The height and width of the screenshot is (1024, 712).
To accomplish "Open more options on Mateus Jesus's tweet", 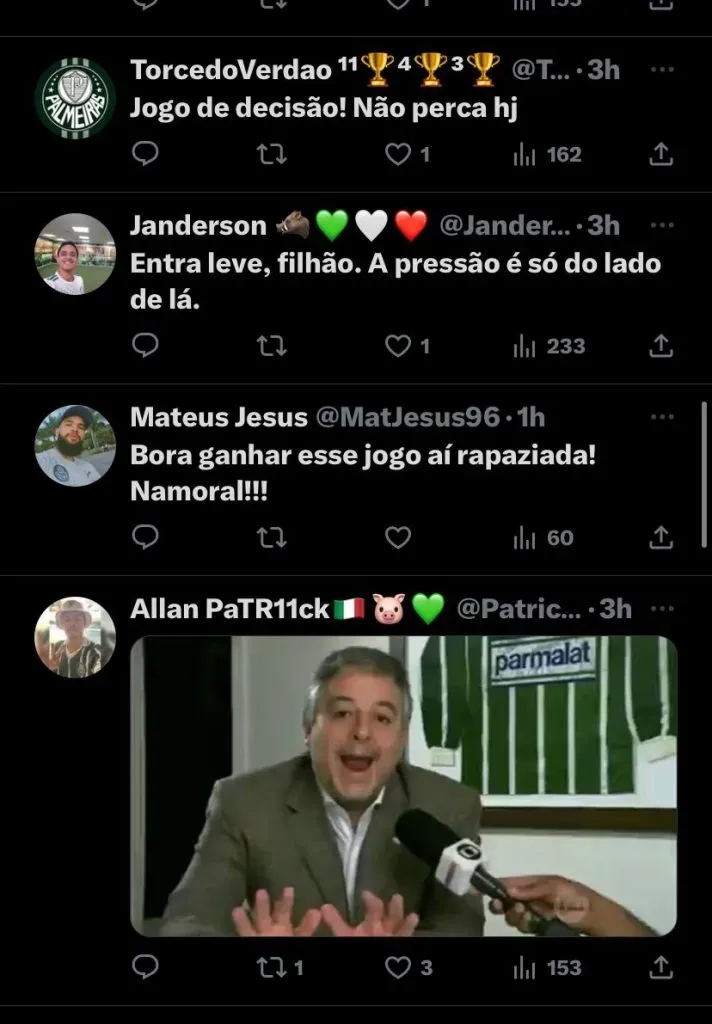I will click(661, 417).
